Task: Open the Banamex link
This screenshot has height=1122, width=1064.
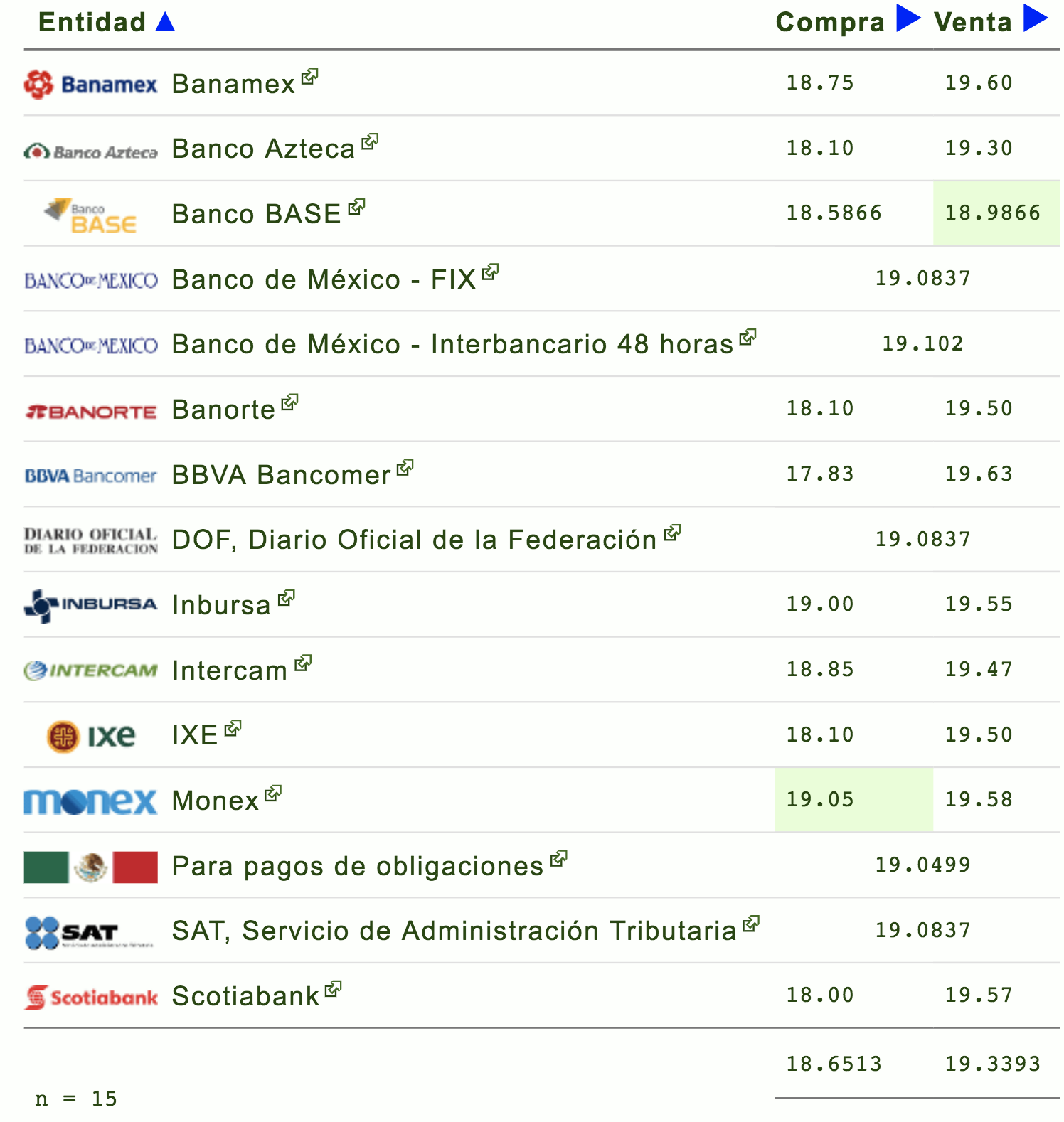Action: tap(233, 84)
